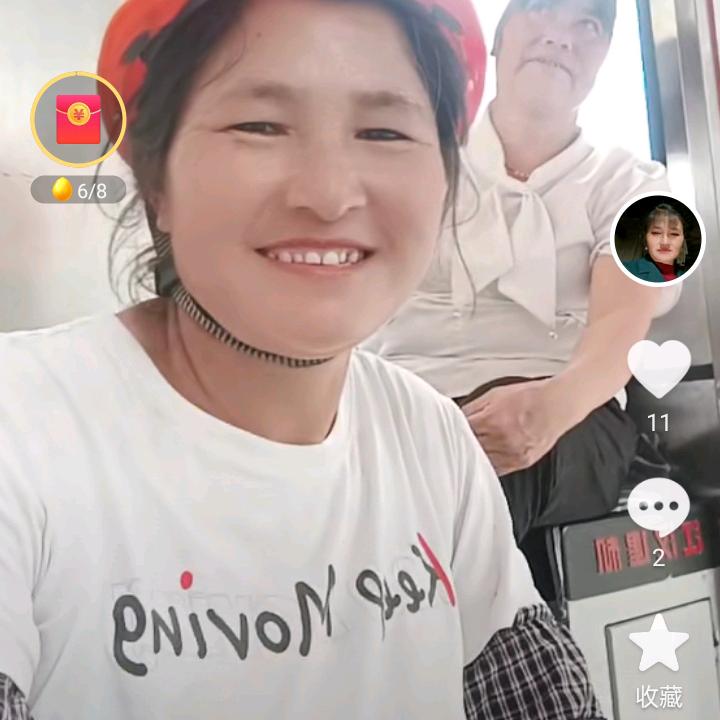Like this video with the heart
The width and height of the screenshot is (720, 720).
coord(658,368)
